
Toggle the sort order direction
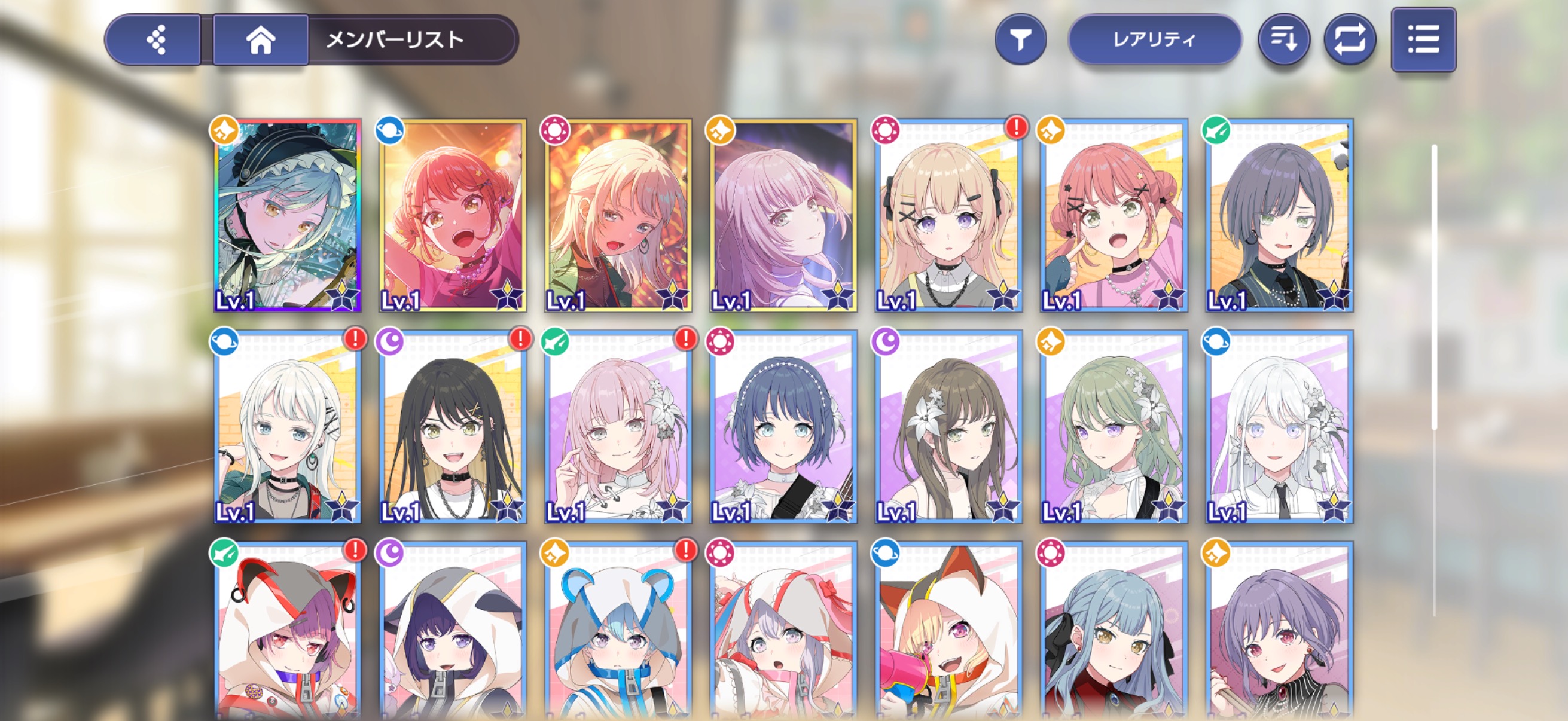[x=1284, y=40]
